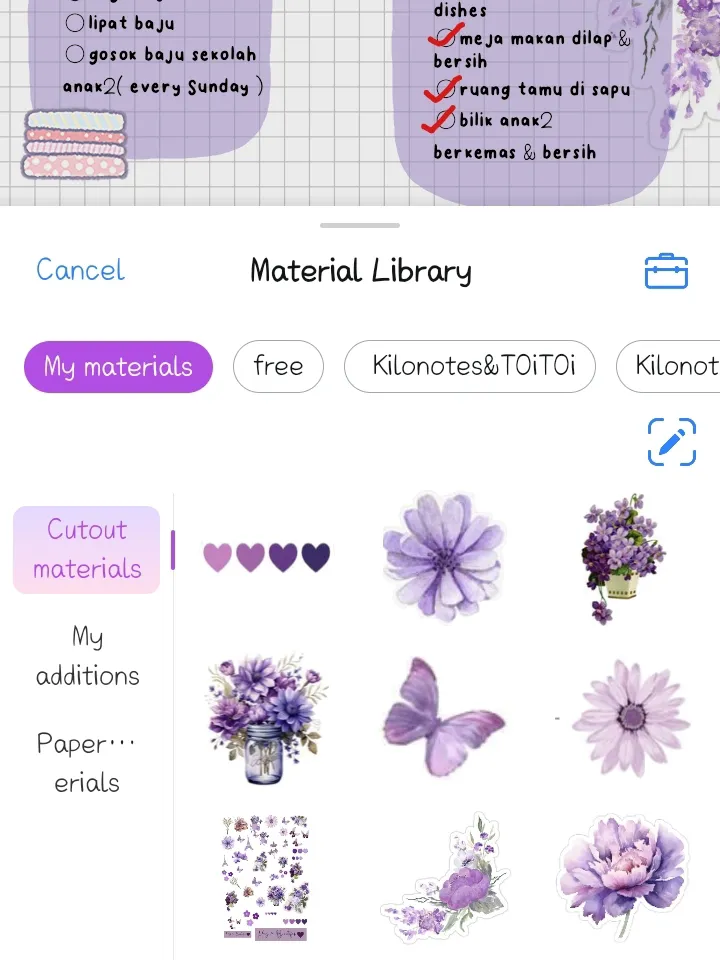Pick the purple peony sticker

tap(622, 875)
